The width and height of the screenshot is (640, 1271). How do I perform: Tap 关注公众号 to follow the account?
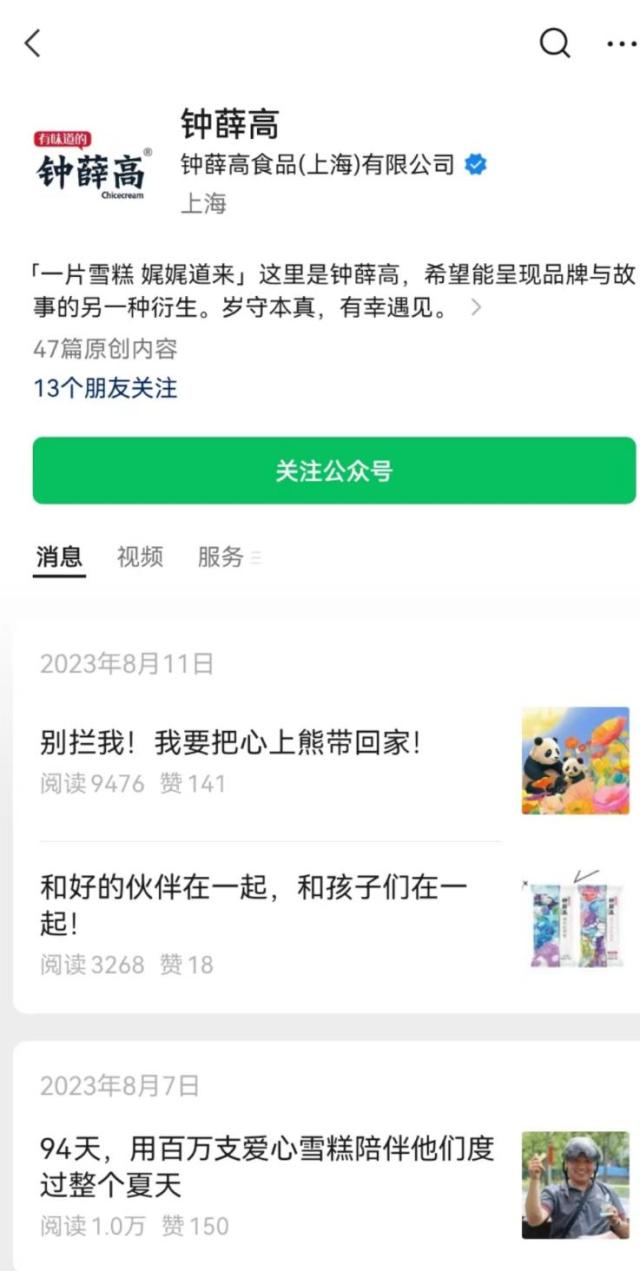[x=334, y=471]
